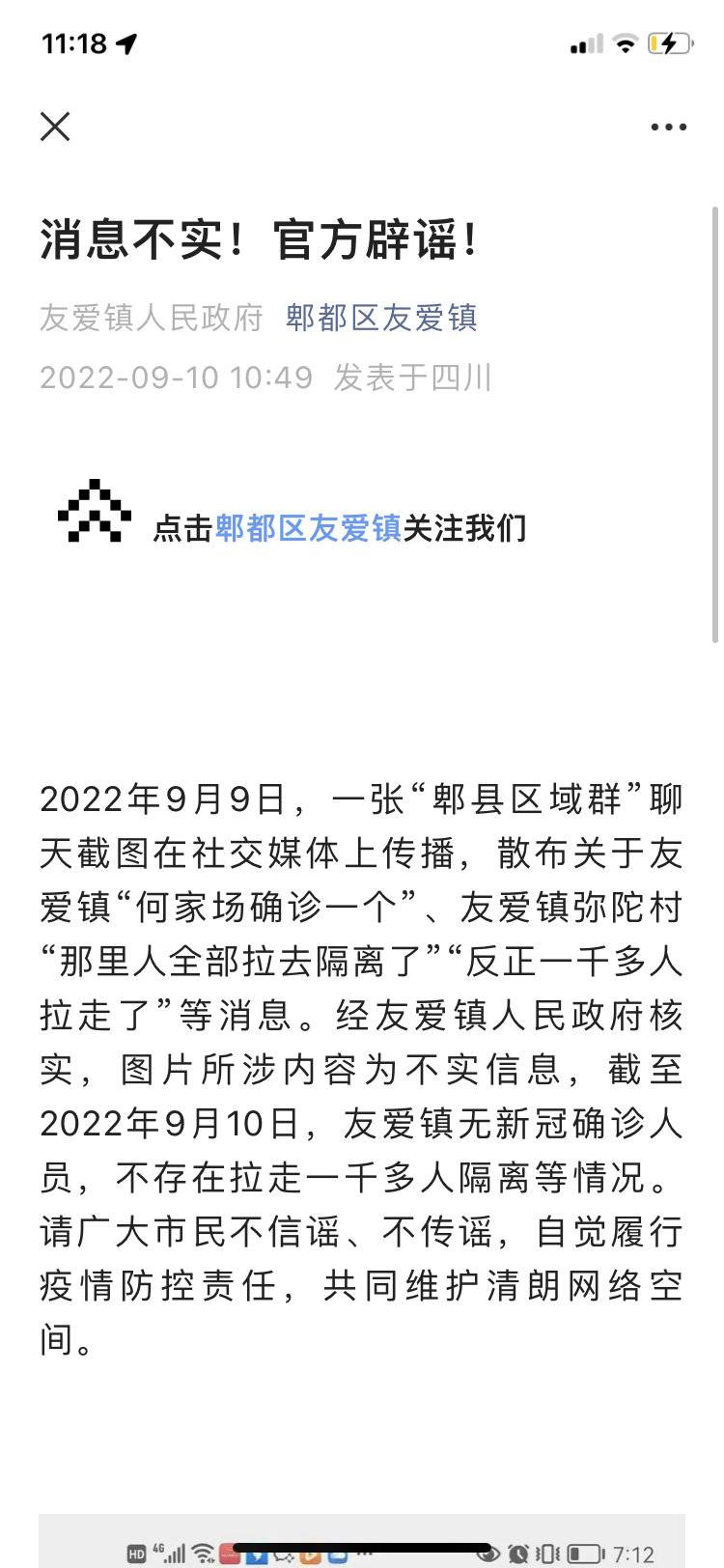
Task: Open the three-dot more options menu
Action: [669, 126]
